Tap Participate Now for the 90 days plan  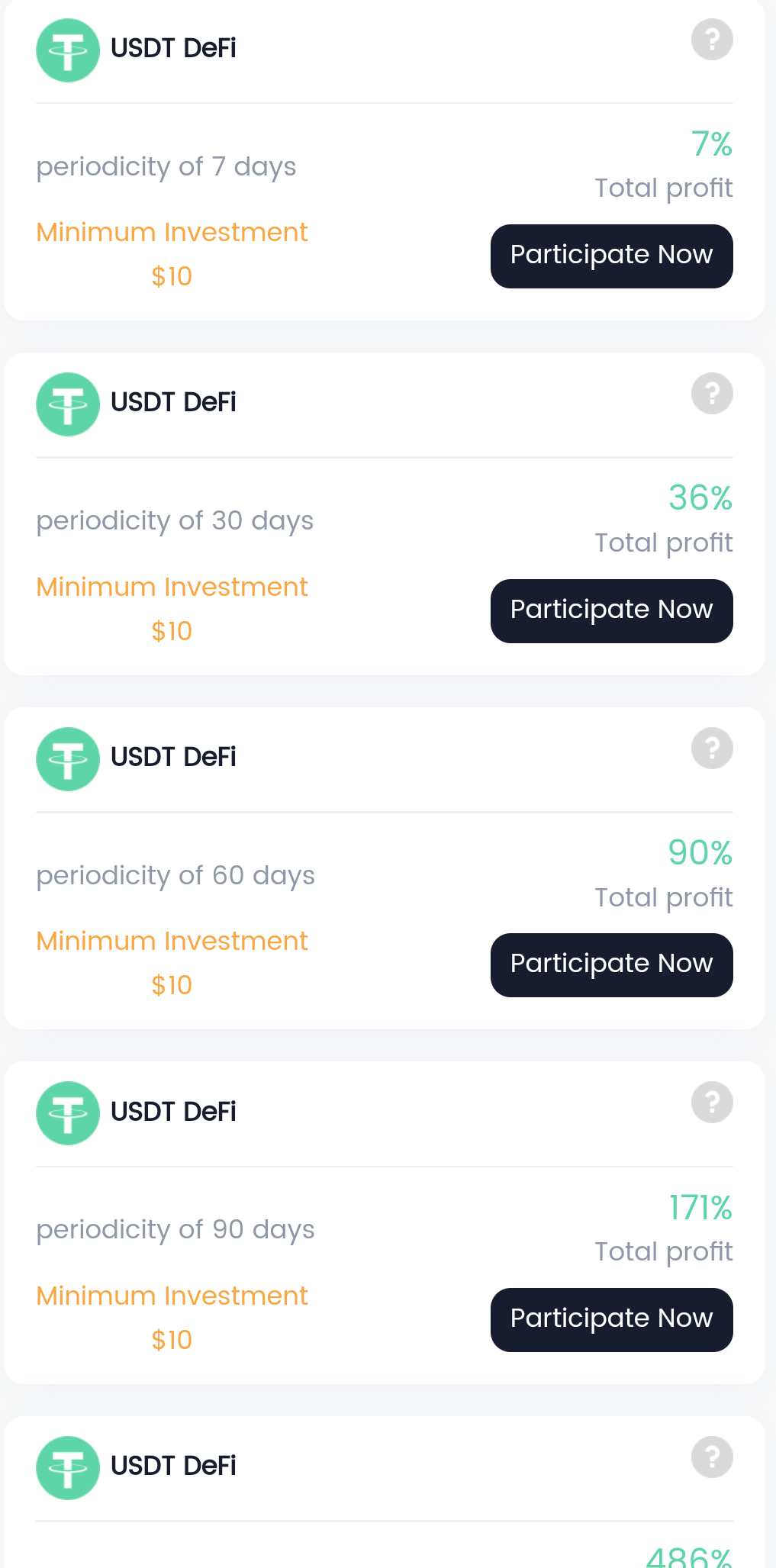point(611,1320)
